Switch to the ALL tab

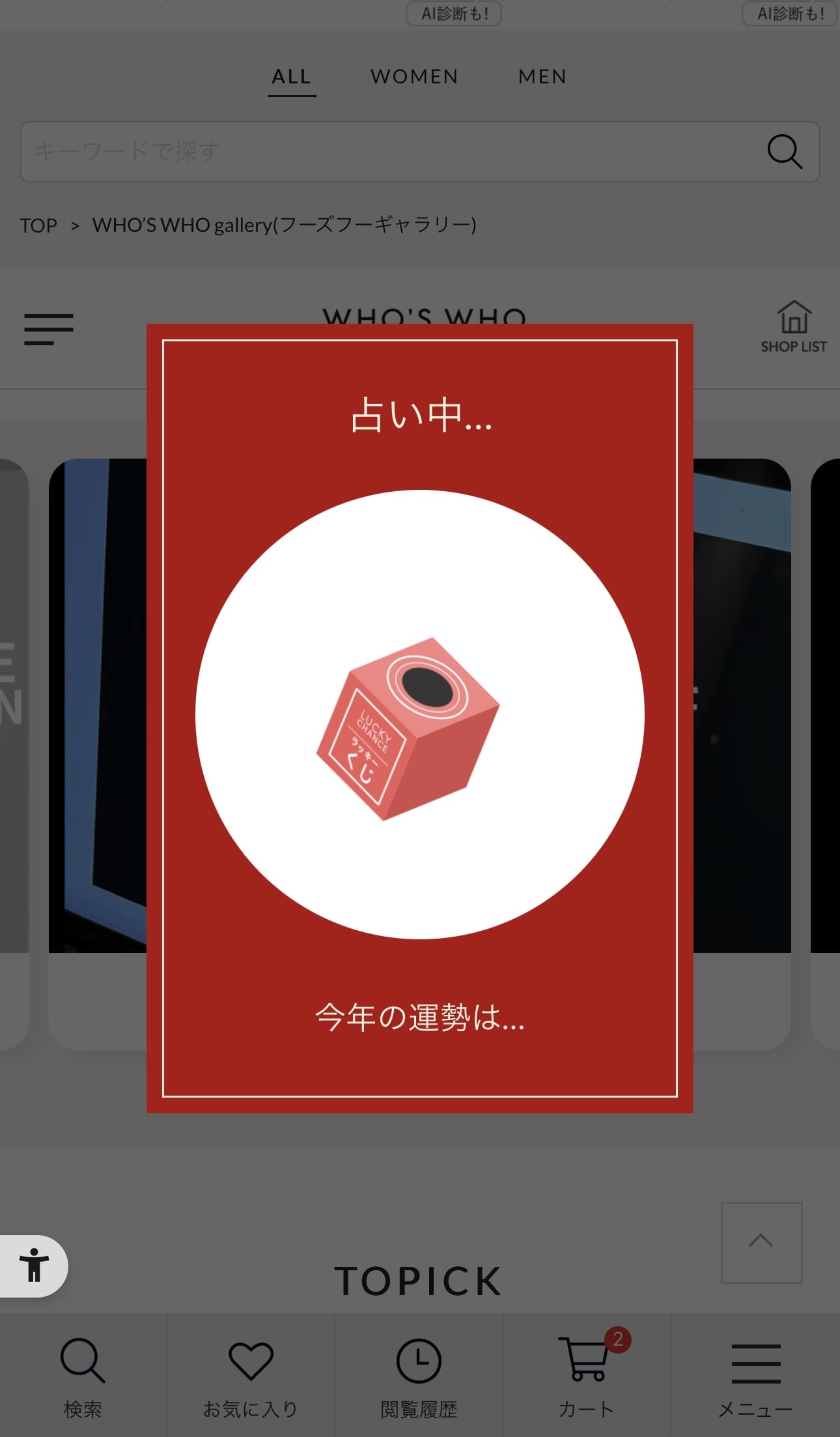[x=291, y=77]
